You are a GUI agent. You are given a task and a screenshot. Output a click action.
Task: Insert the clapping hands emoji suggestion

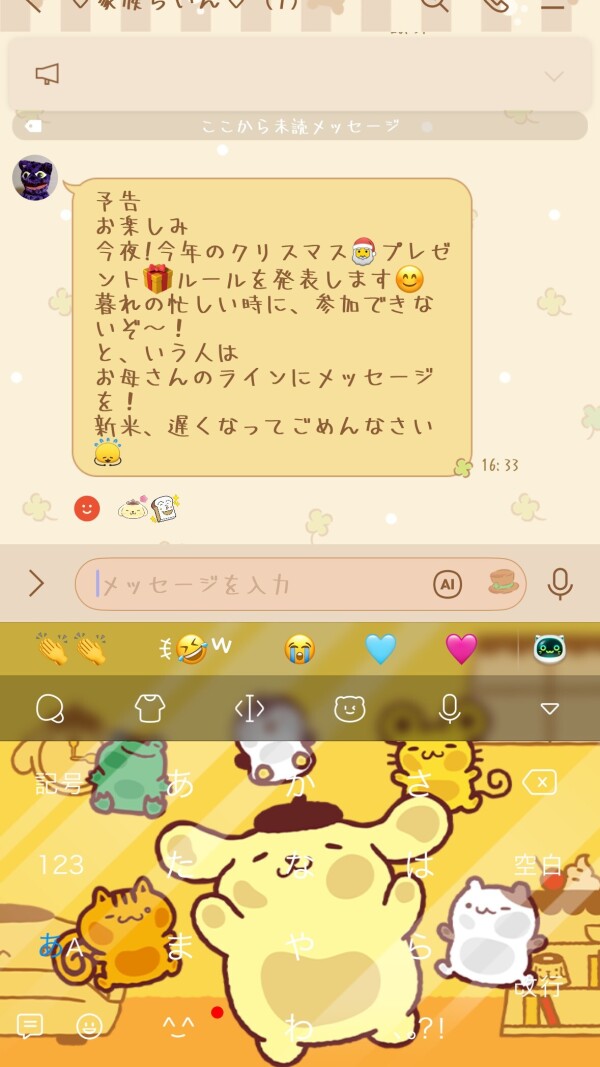71,649
